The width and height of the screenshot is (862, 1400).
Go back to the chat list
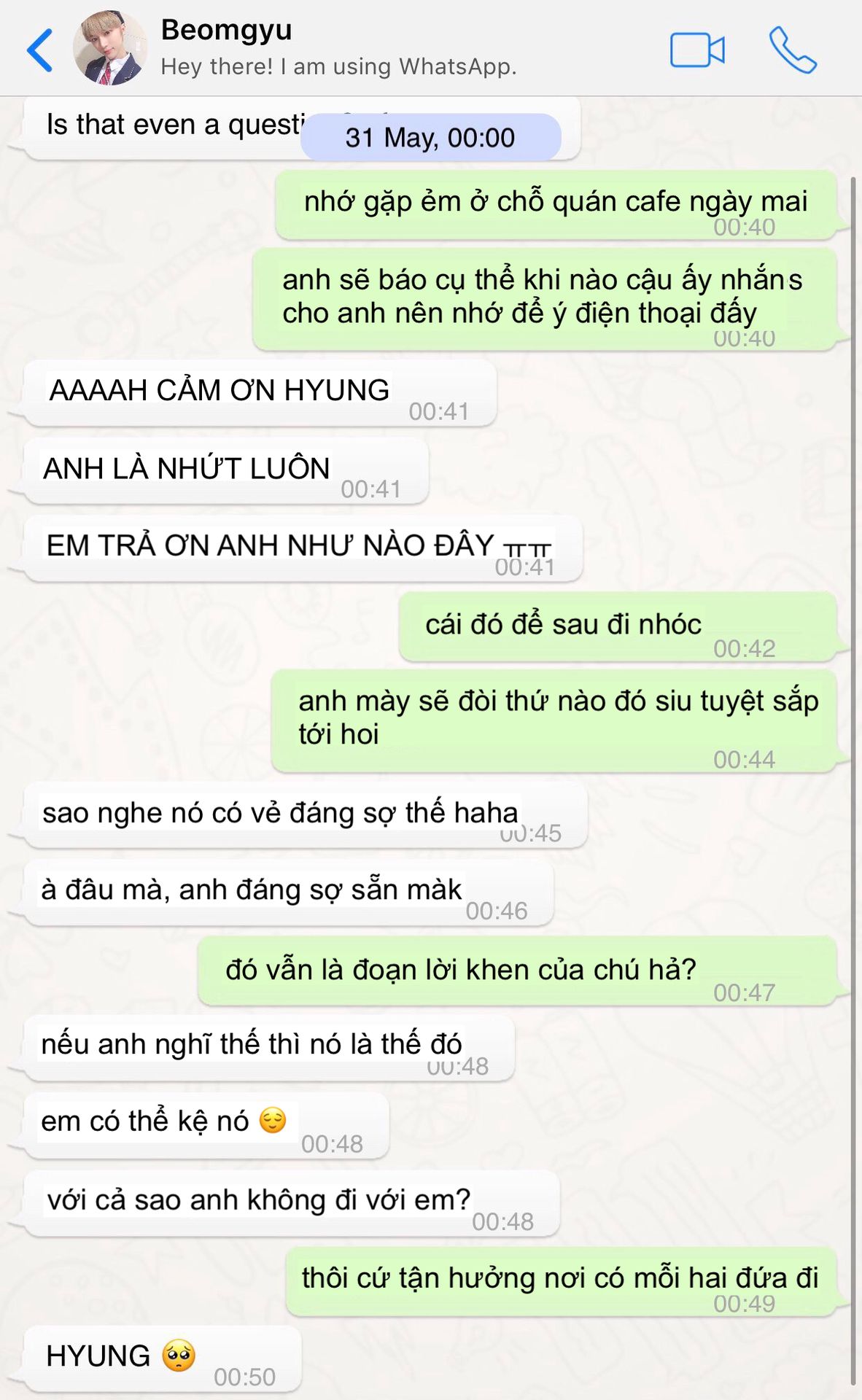(39, 50)
